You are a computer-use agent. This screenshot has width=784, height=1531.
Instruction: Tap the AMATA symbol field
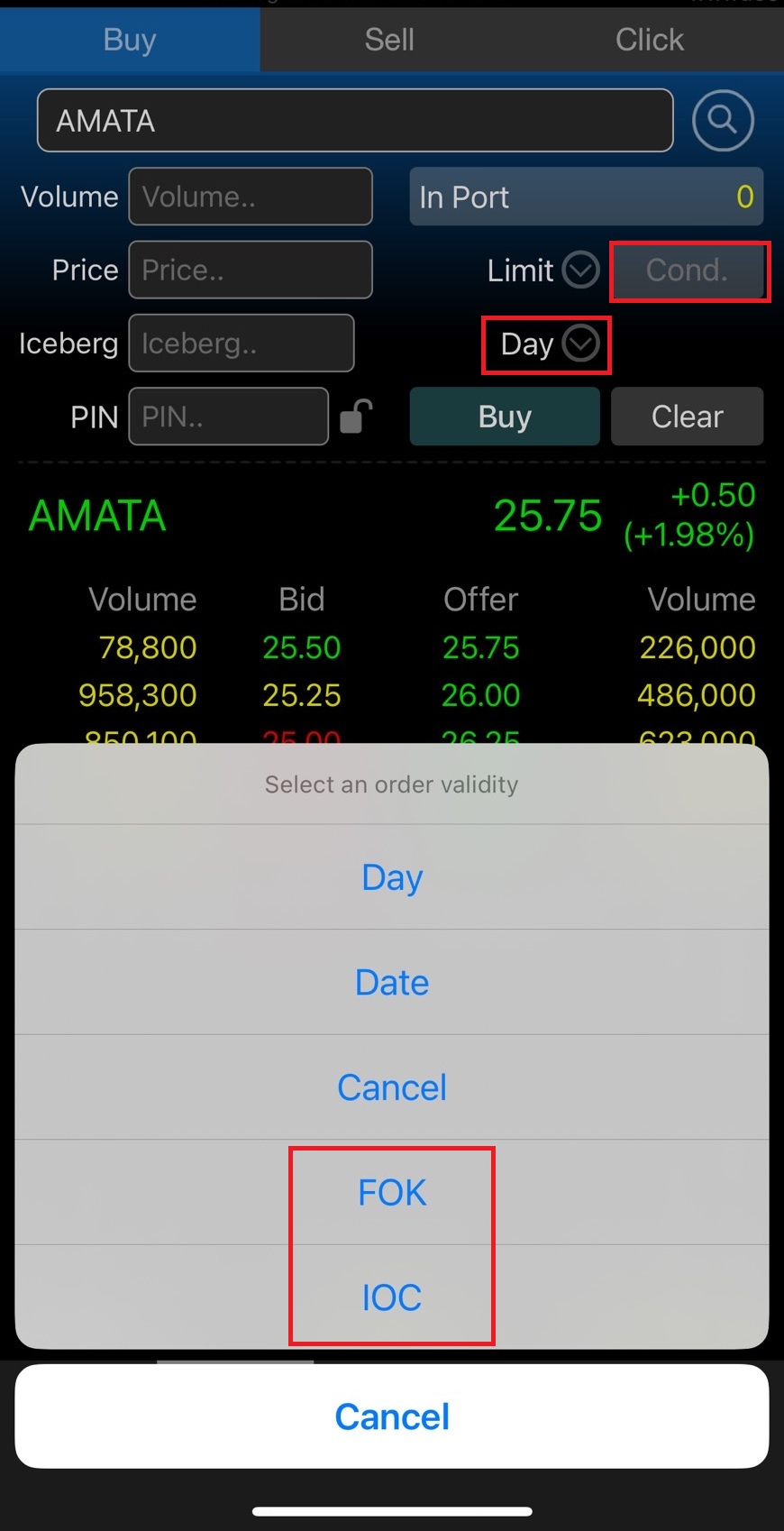click(355, 121)
